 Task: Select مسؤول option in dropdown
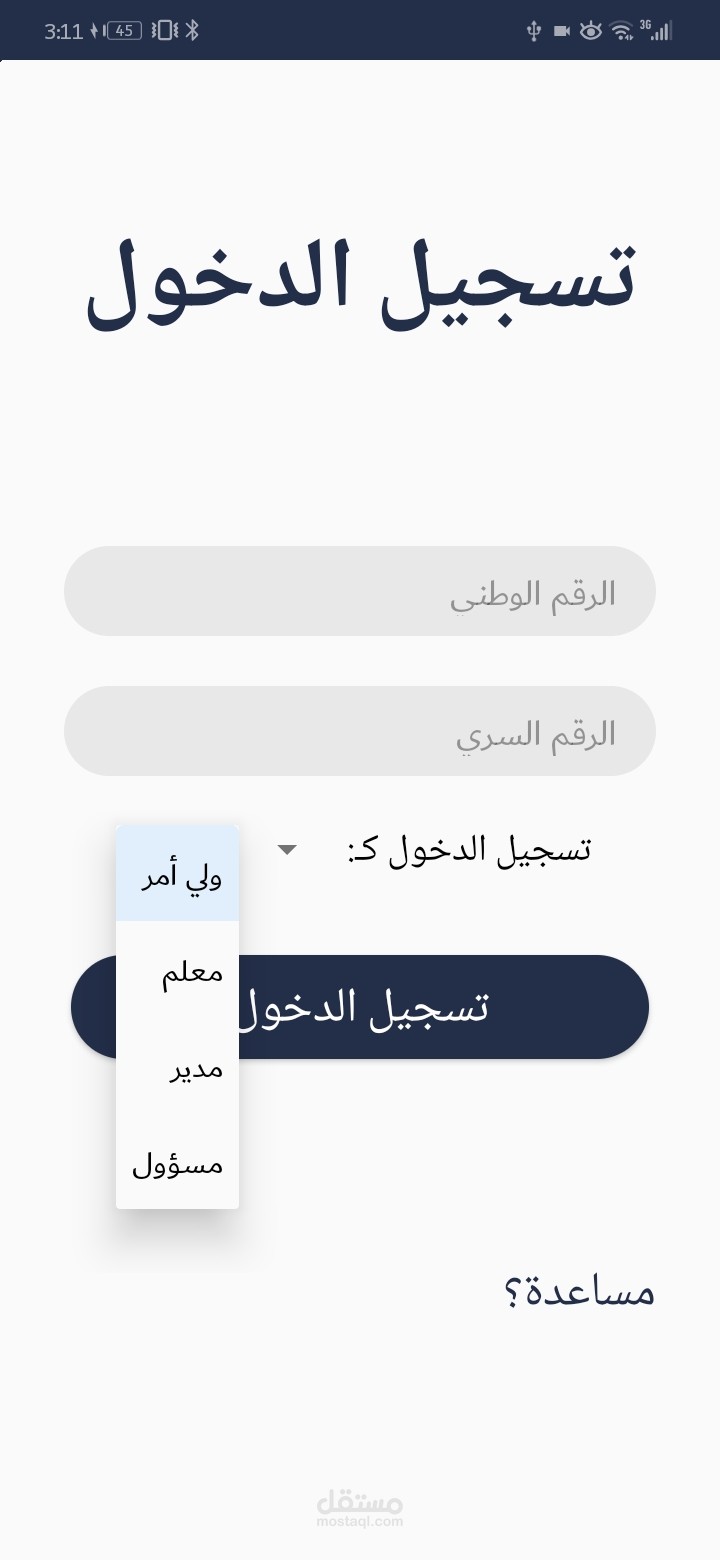pos(178,1162)
